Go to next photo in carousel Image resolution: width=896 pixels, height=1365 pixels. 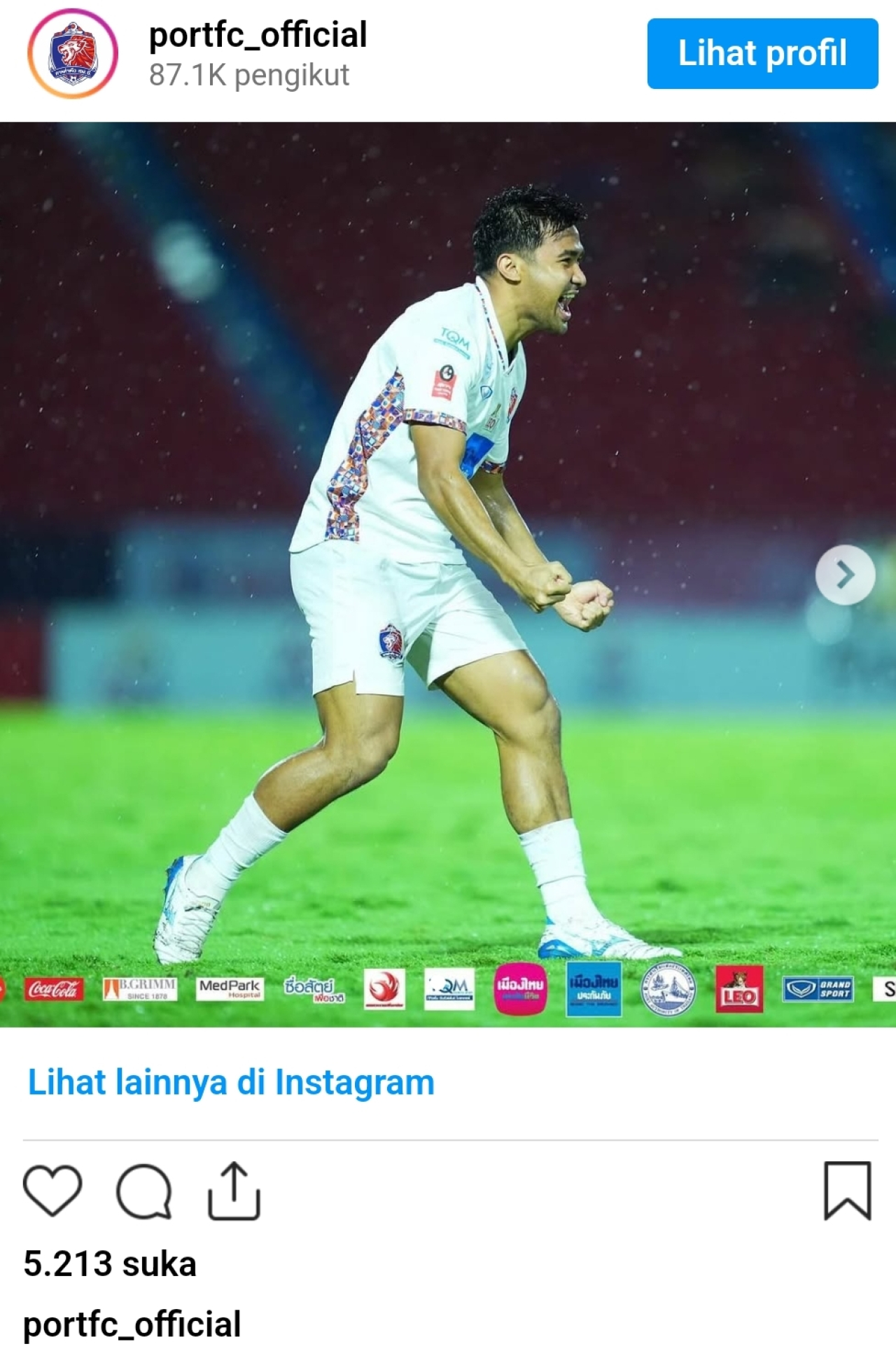click(845, 575)
